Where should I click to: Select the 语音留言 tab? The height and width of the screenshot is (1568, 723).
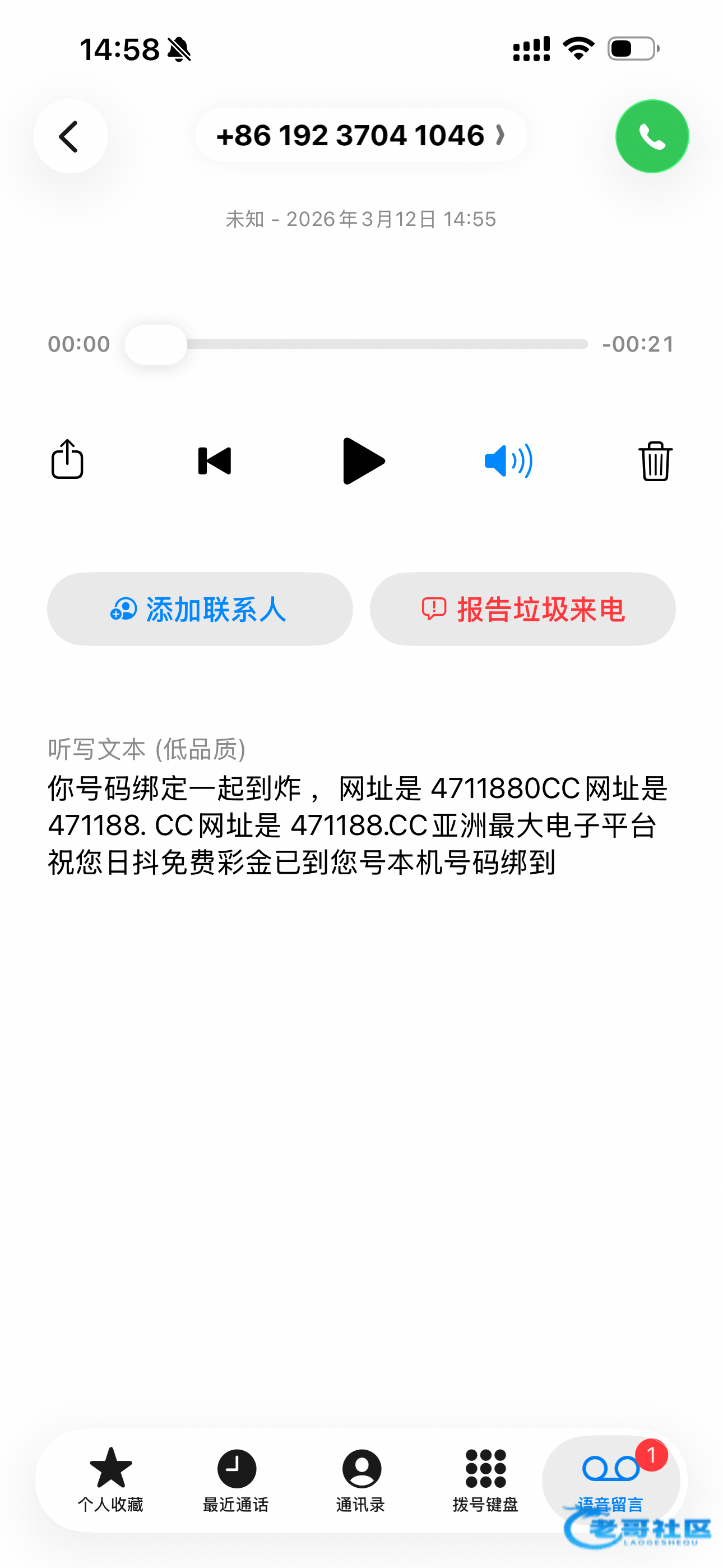point(610,1480)
